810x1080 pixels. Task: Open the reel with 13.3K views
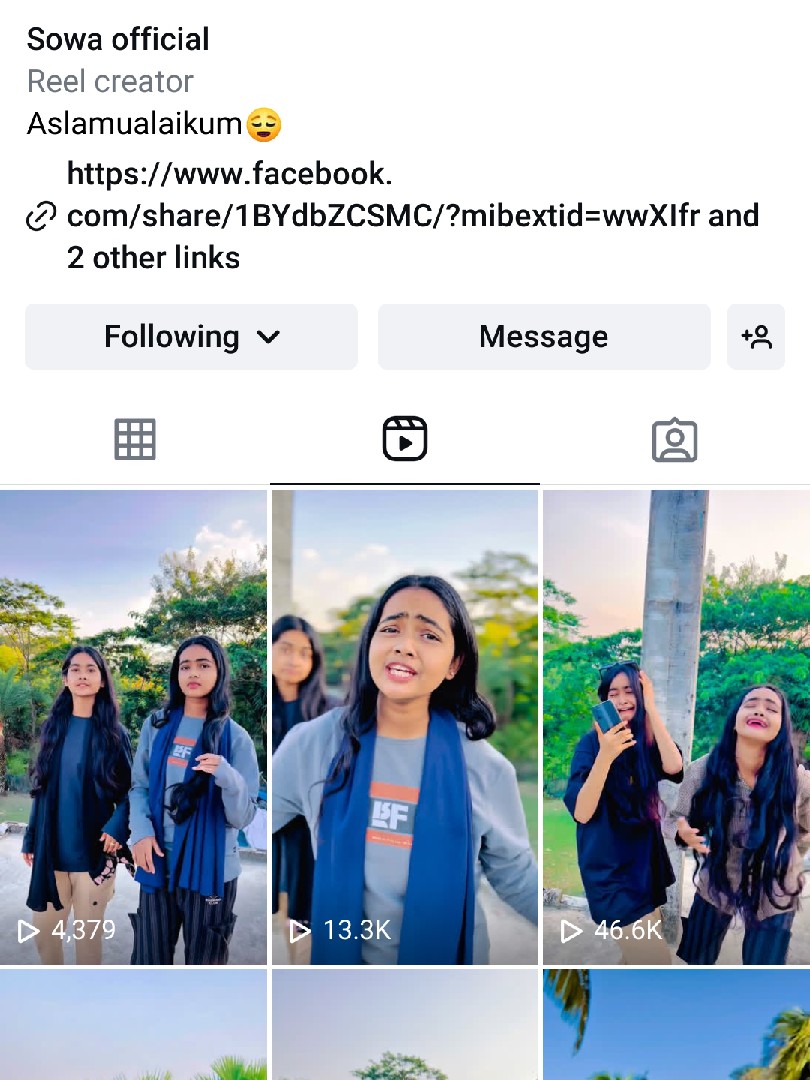tap(405, 727)
